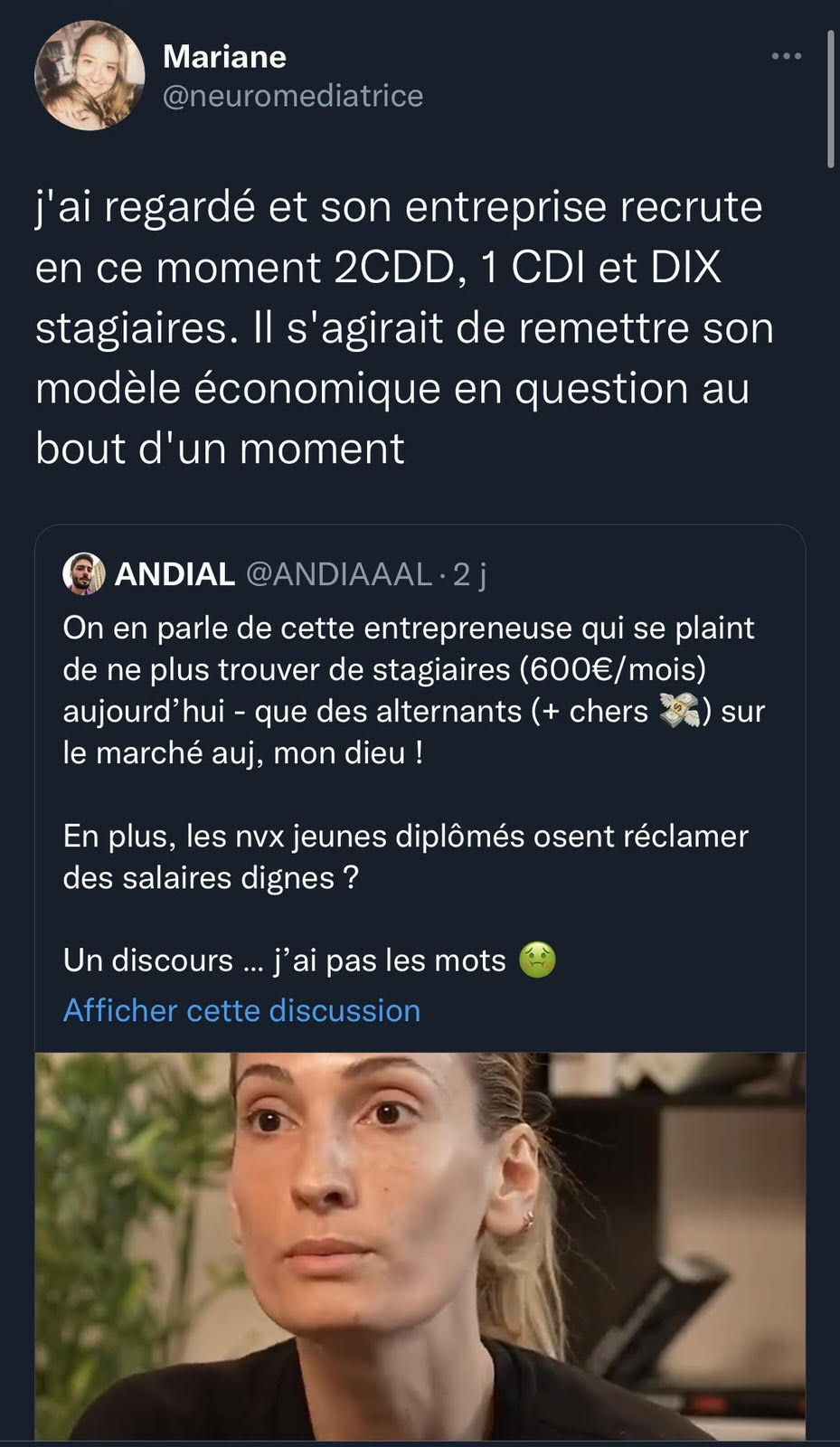The height and width of the screenshot is (1447, 840).
Task: Open the @neuromediatrice profile handle
Action: 292,96
